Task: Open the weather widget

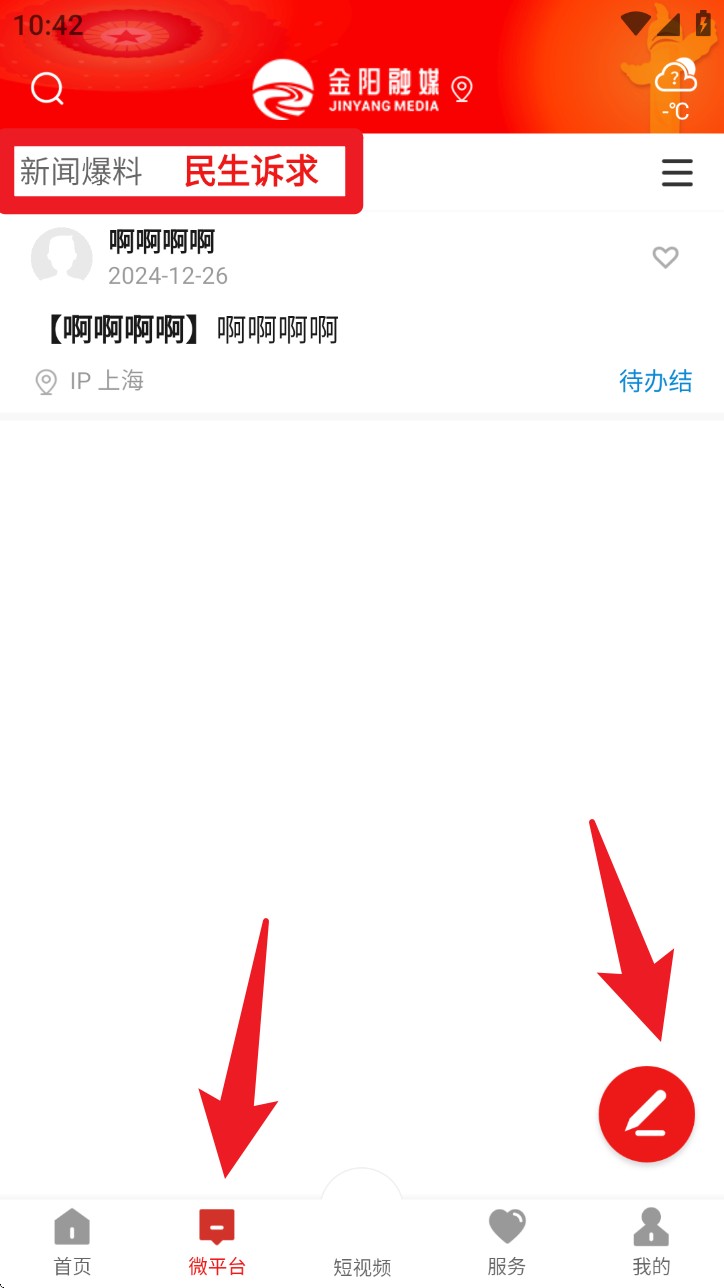Action: pyautogui.click(x=675, y=90)
